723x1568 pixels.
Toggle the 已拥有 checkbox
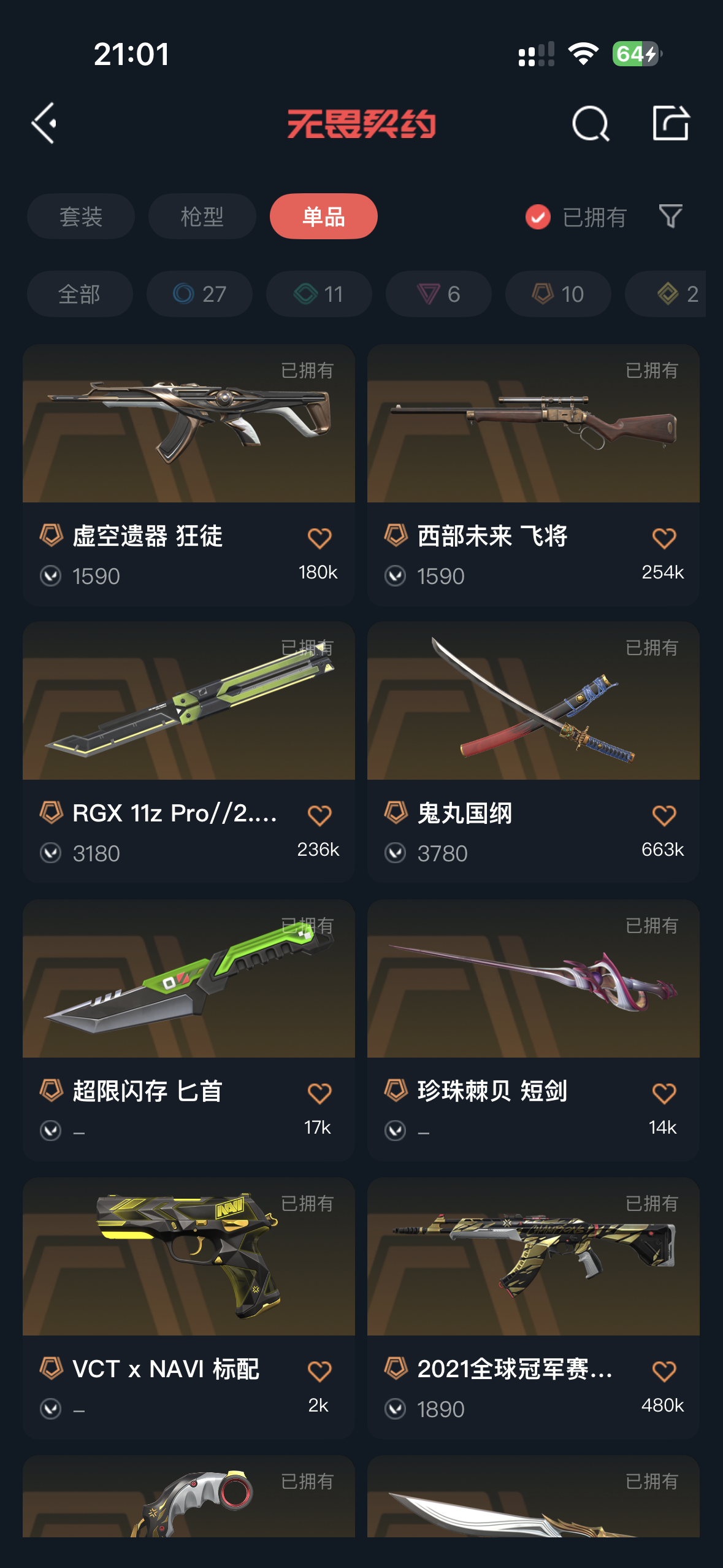(538, 217)
